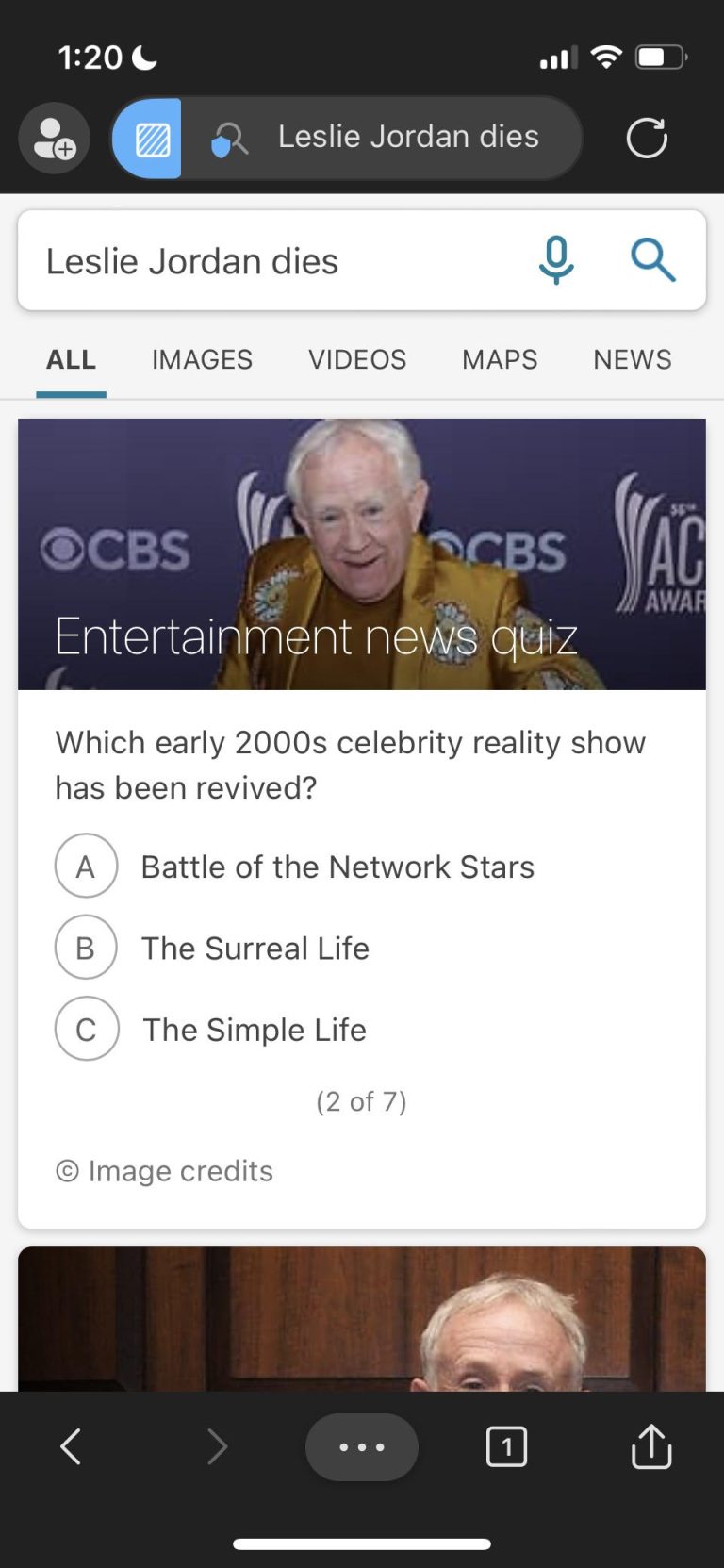Image resolution: width=724 pixels, height=1568 pixels.
Task: Tap the quiz progress indicator 2 of 7
Action: [362, 1100]
